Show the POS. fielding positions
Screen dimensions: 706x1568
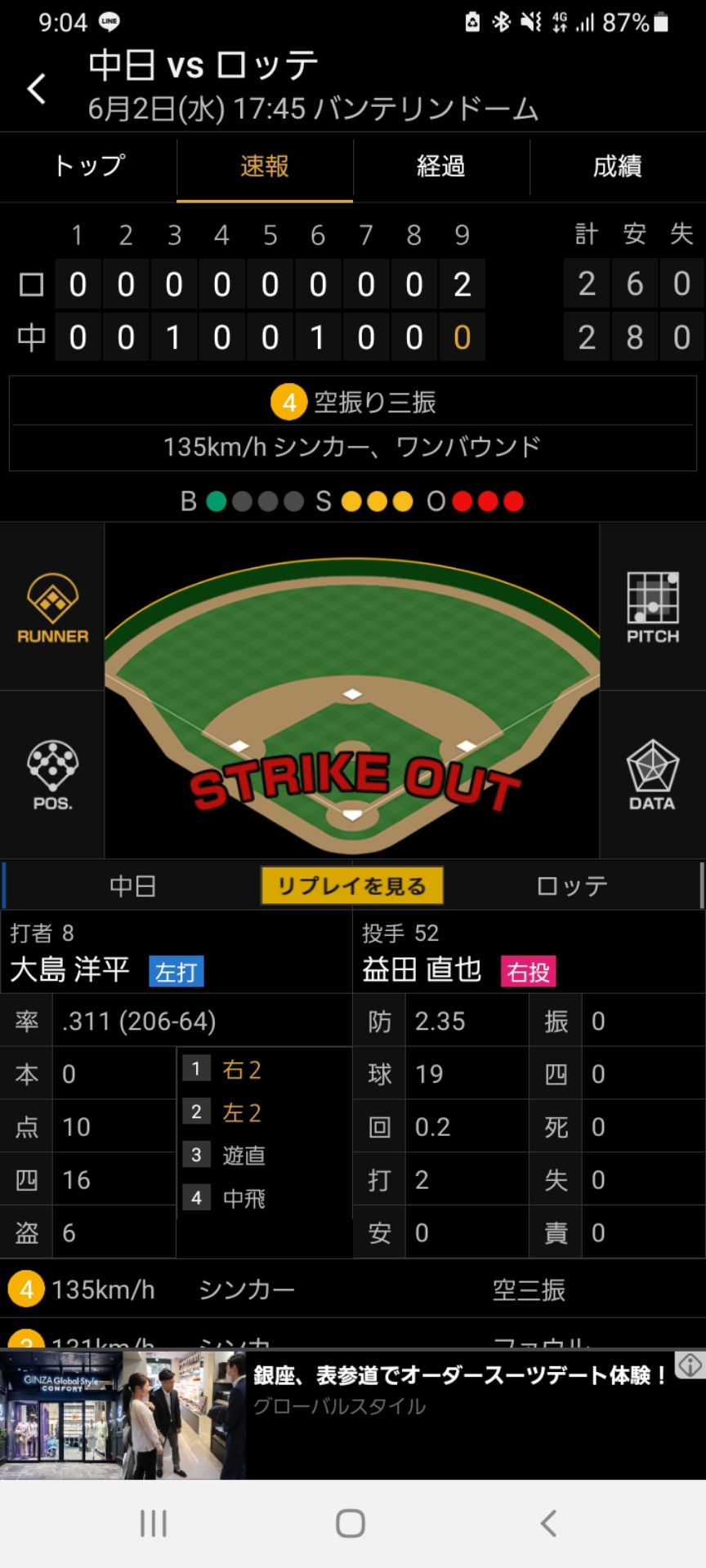click(52, 775)
